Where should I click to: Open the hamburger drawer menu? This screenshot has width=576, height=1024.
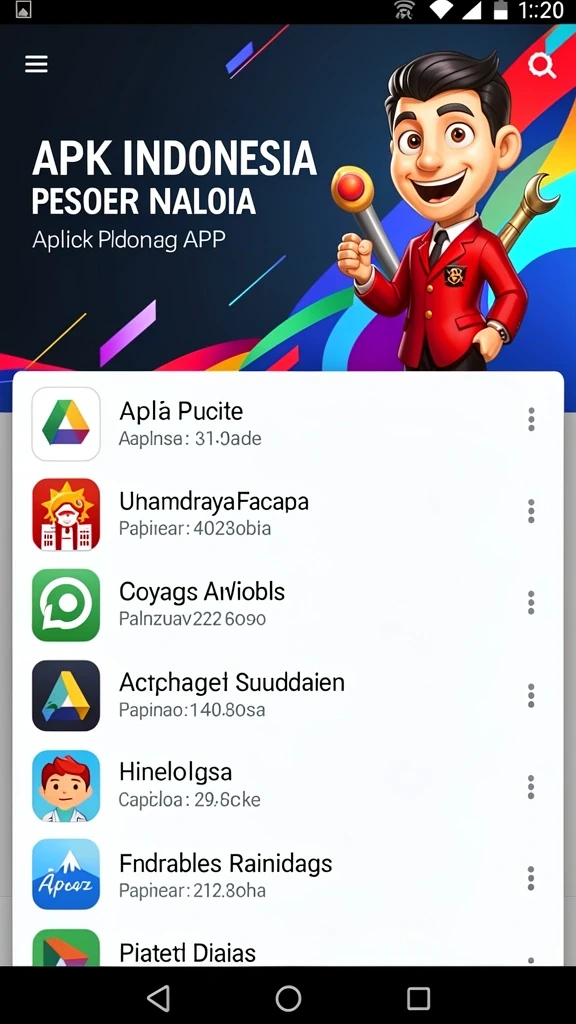(x=36, y=64)
